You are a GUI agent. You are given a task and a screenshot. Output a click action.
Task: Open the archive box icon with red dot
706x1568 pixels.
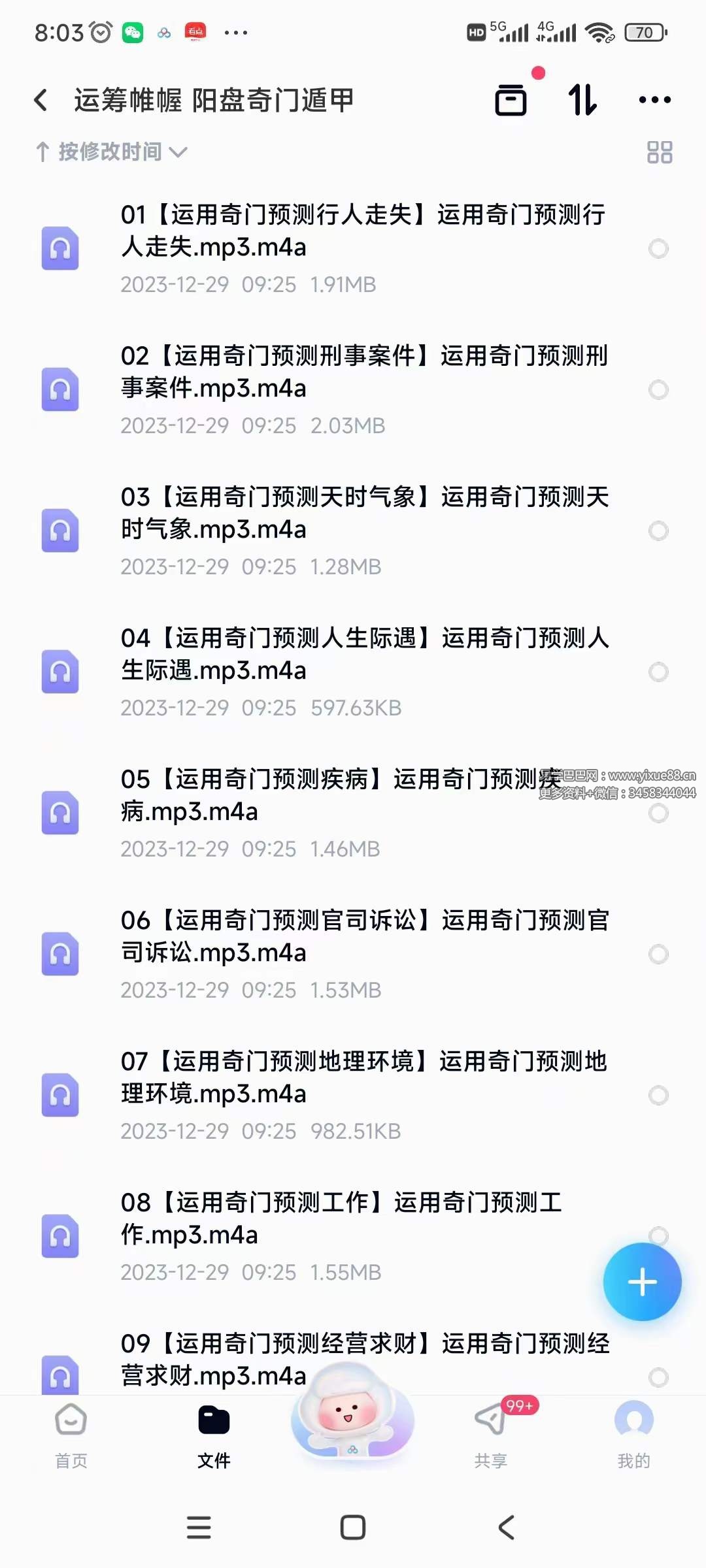coord(511,100)
